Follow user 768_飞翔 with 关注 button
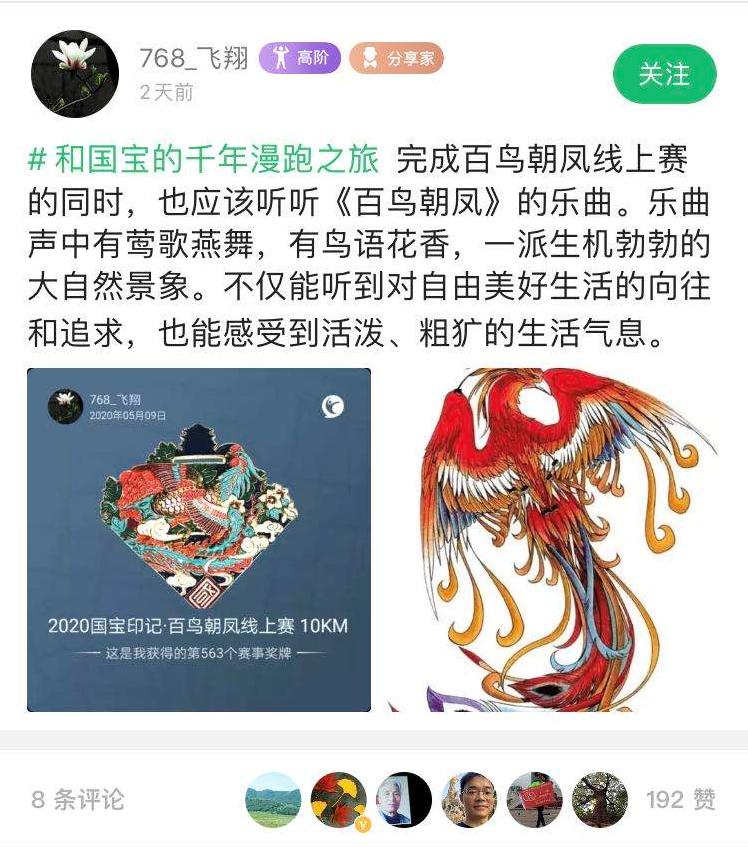The width and height of the screenshot is (748, 847). [x=664, y=74]
